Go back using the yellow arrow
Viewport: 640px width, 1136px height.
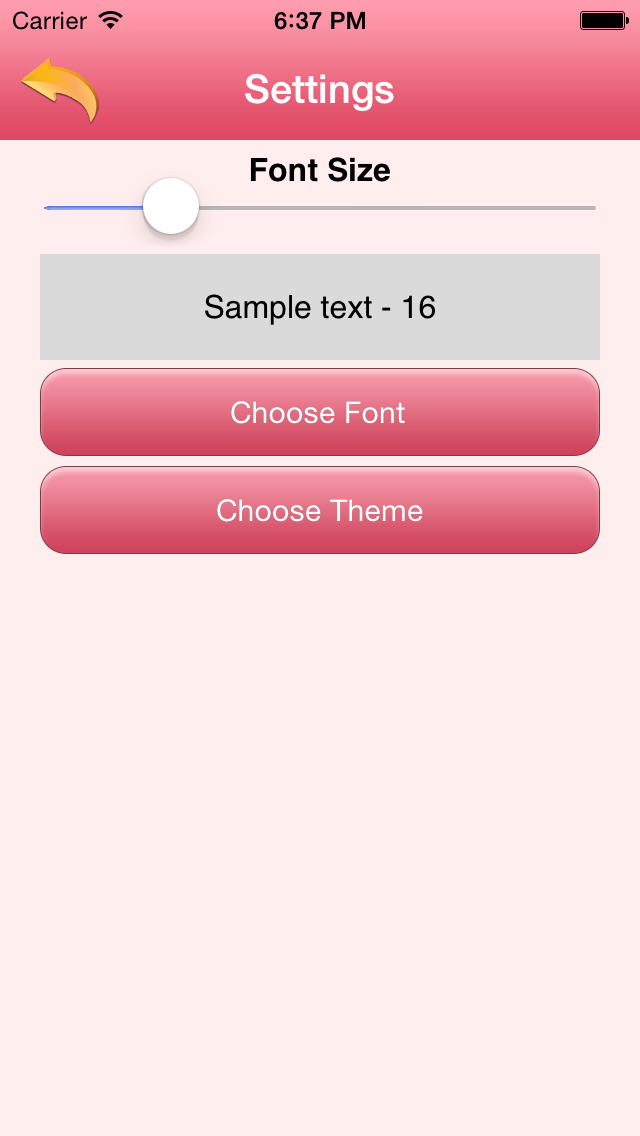point(60,90)
